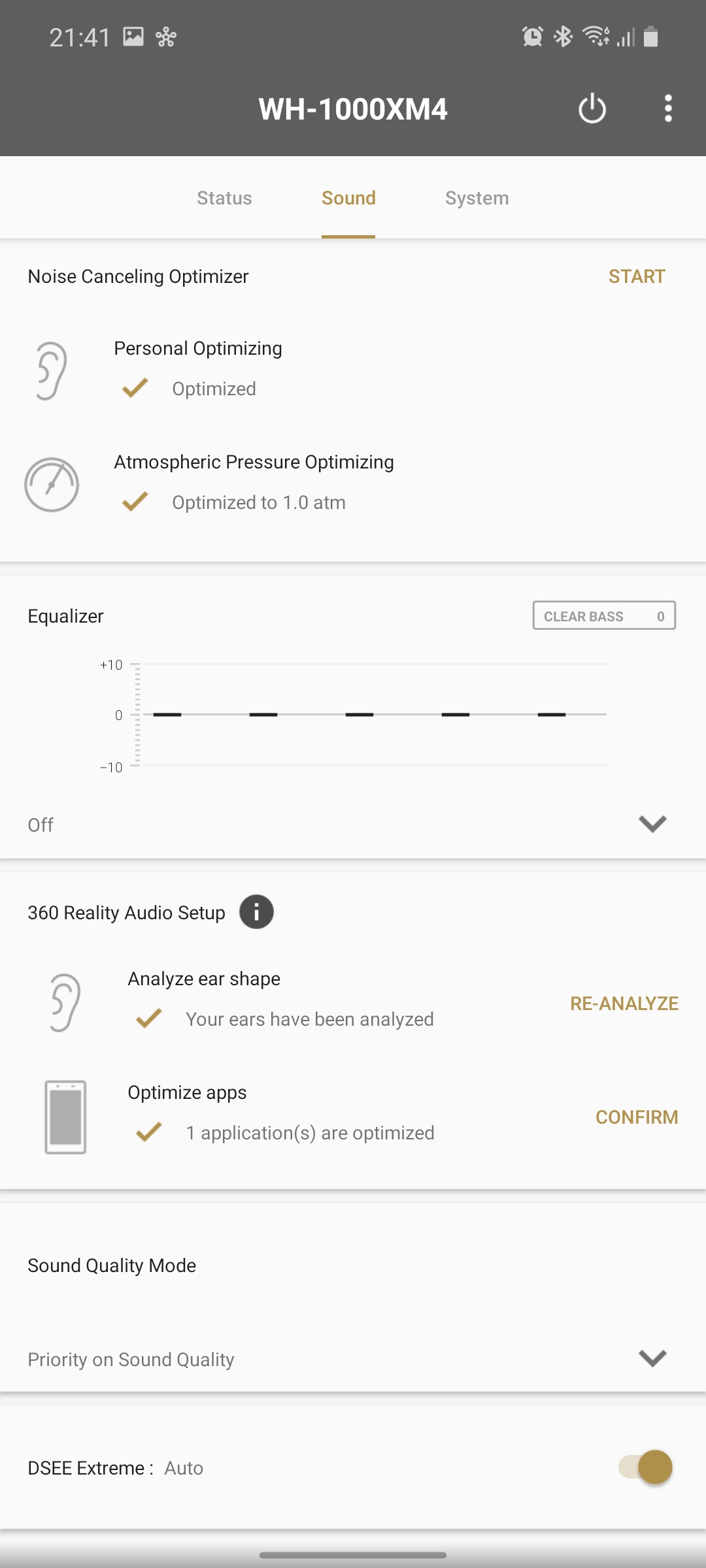
Task: Open the three-dot overflow menu
Action: tap(667, 108)
